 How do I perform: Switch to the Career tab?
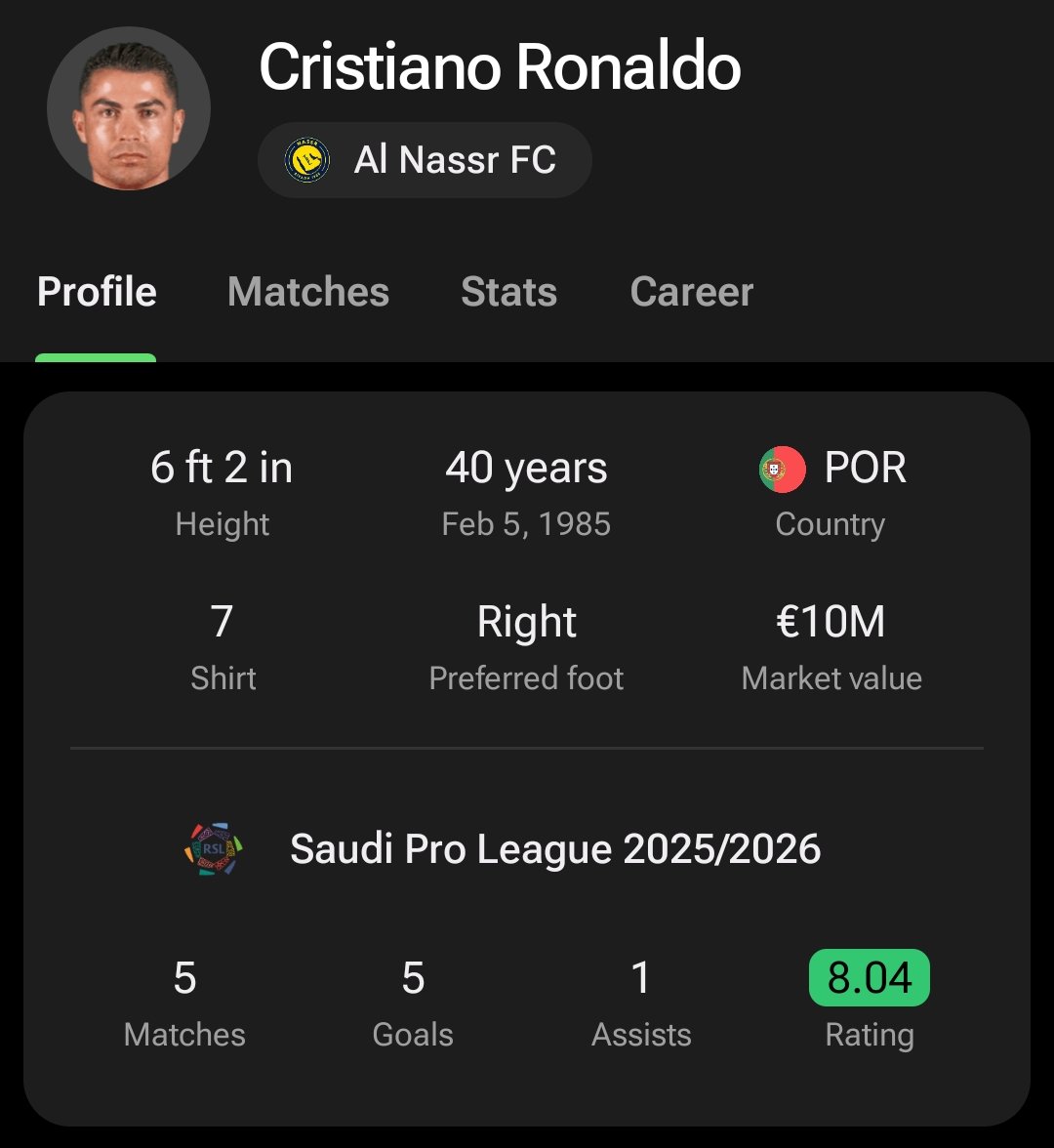point(691,292)
